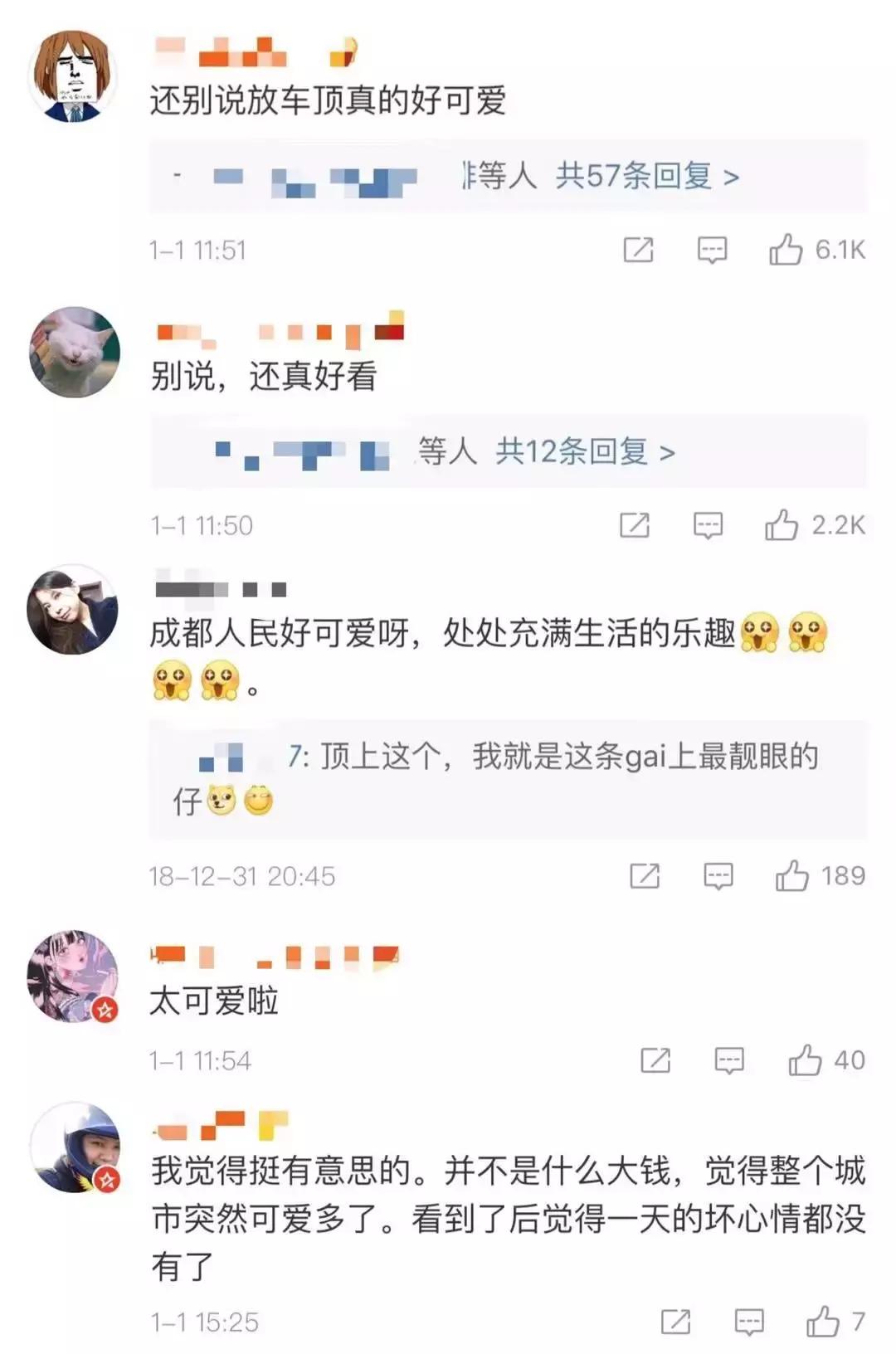View the profile of the 太可爱啦 commenter

(x=74, y=976)
